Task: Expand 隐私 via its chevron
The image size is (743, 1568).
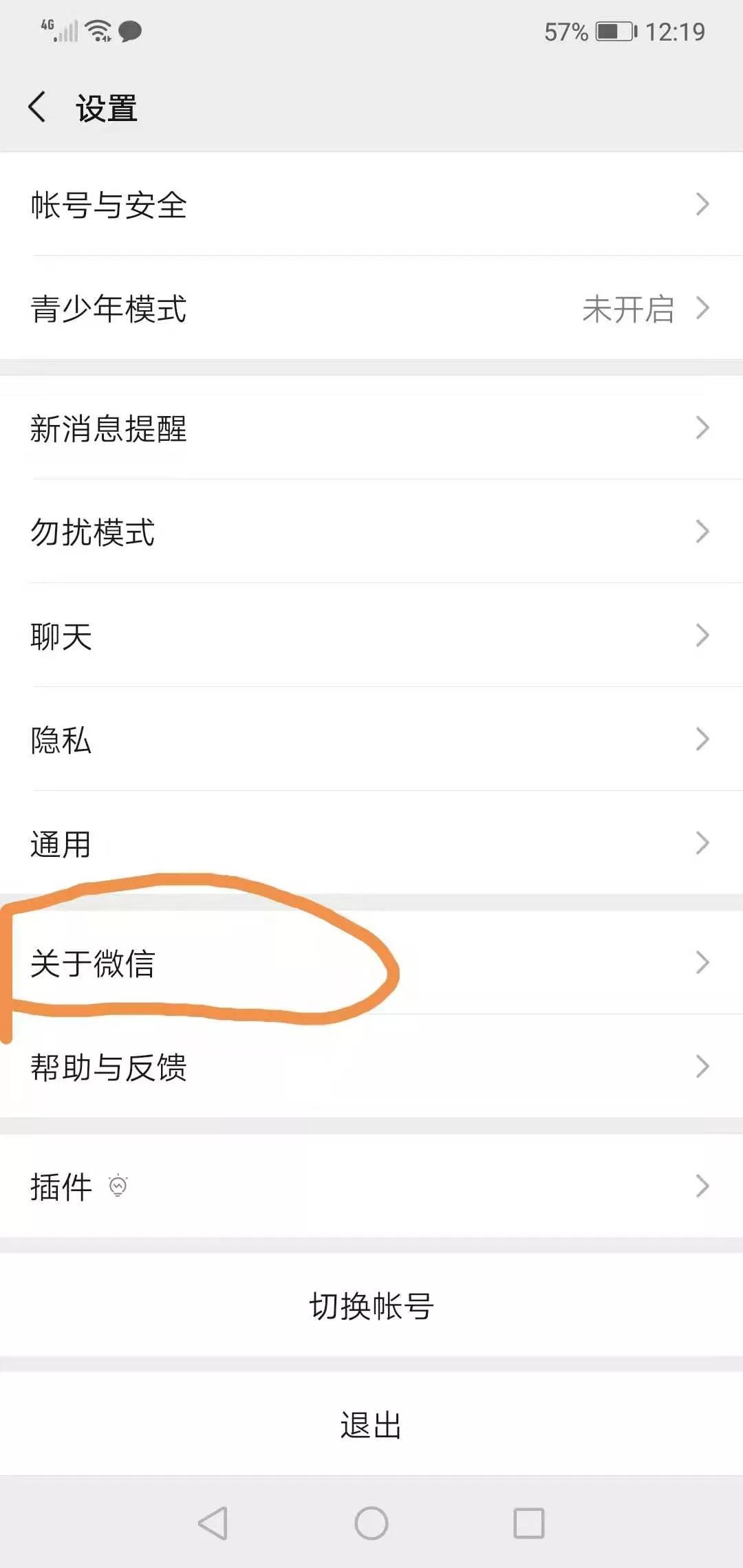Action: pyautogui.click(x=702, y=739)
